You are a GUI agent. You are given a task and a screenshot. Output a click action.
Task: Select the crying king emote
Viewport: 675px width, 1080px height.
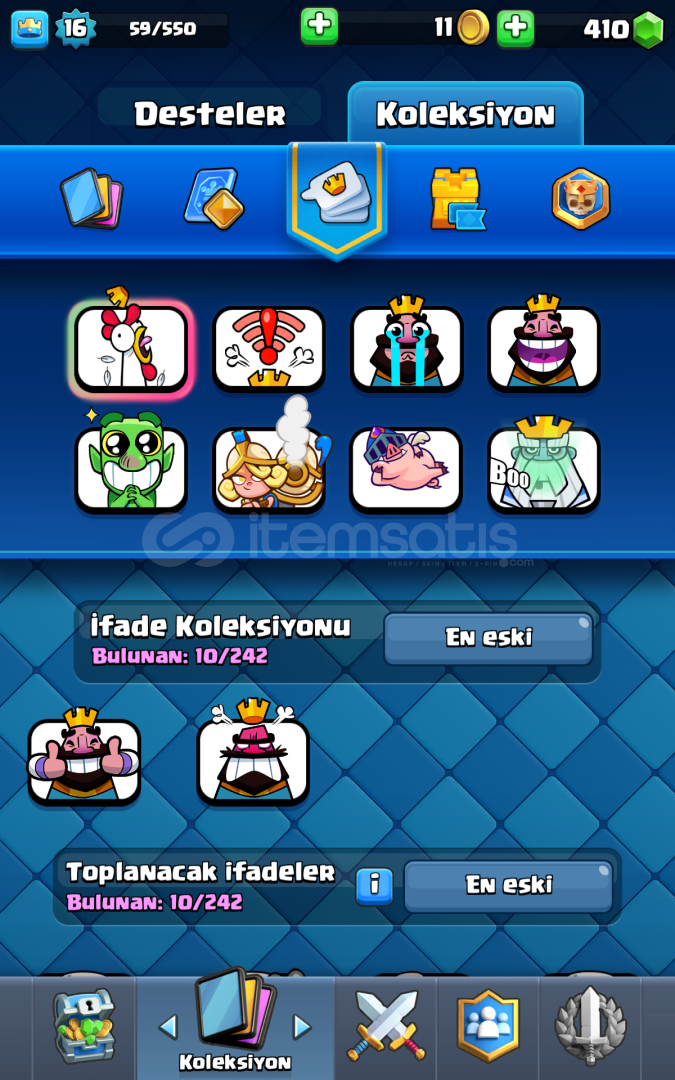tap(406, 347)
